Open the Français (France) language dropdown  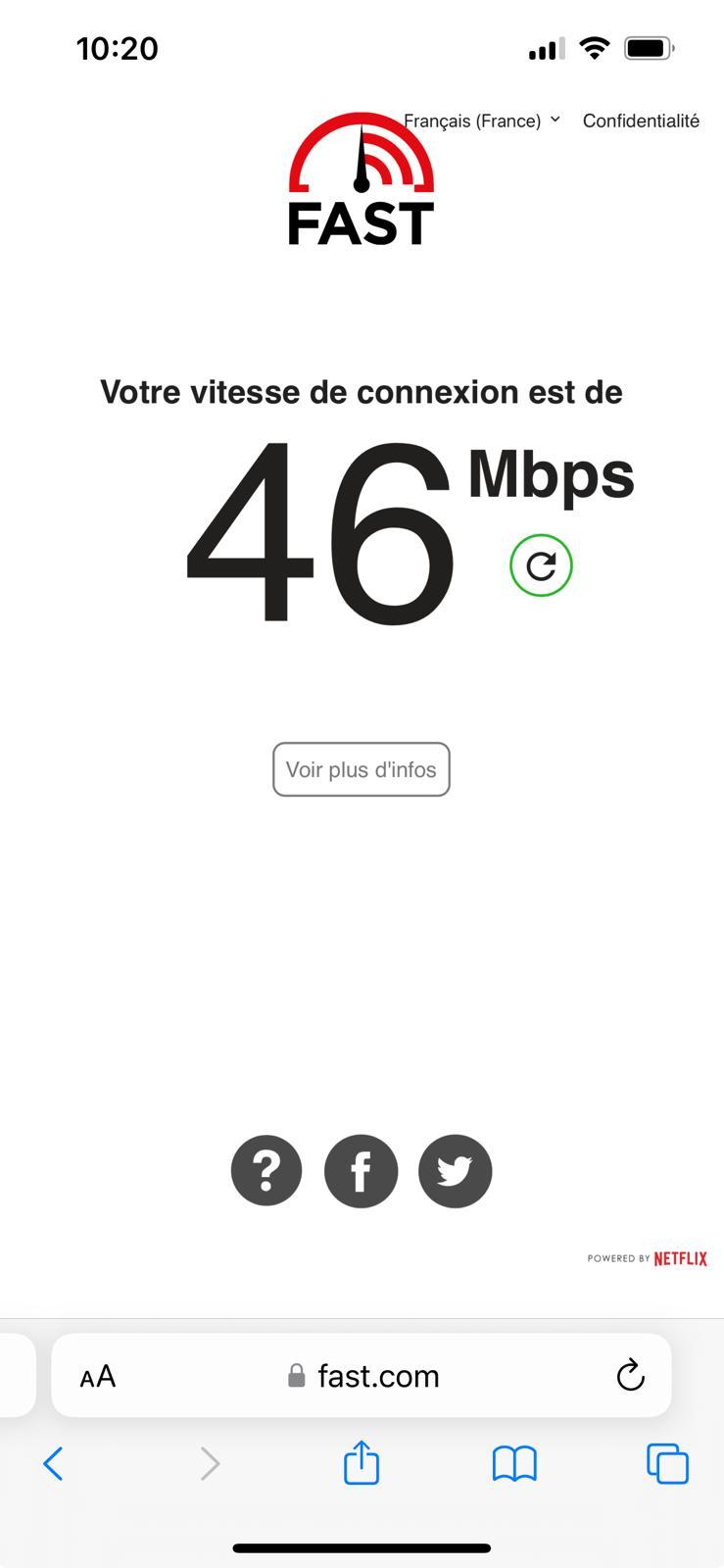point(481,121)
